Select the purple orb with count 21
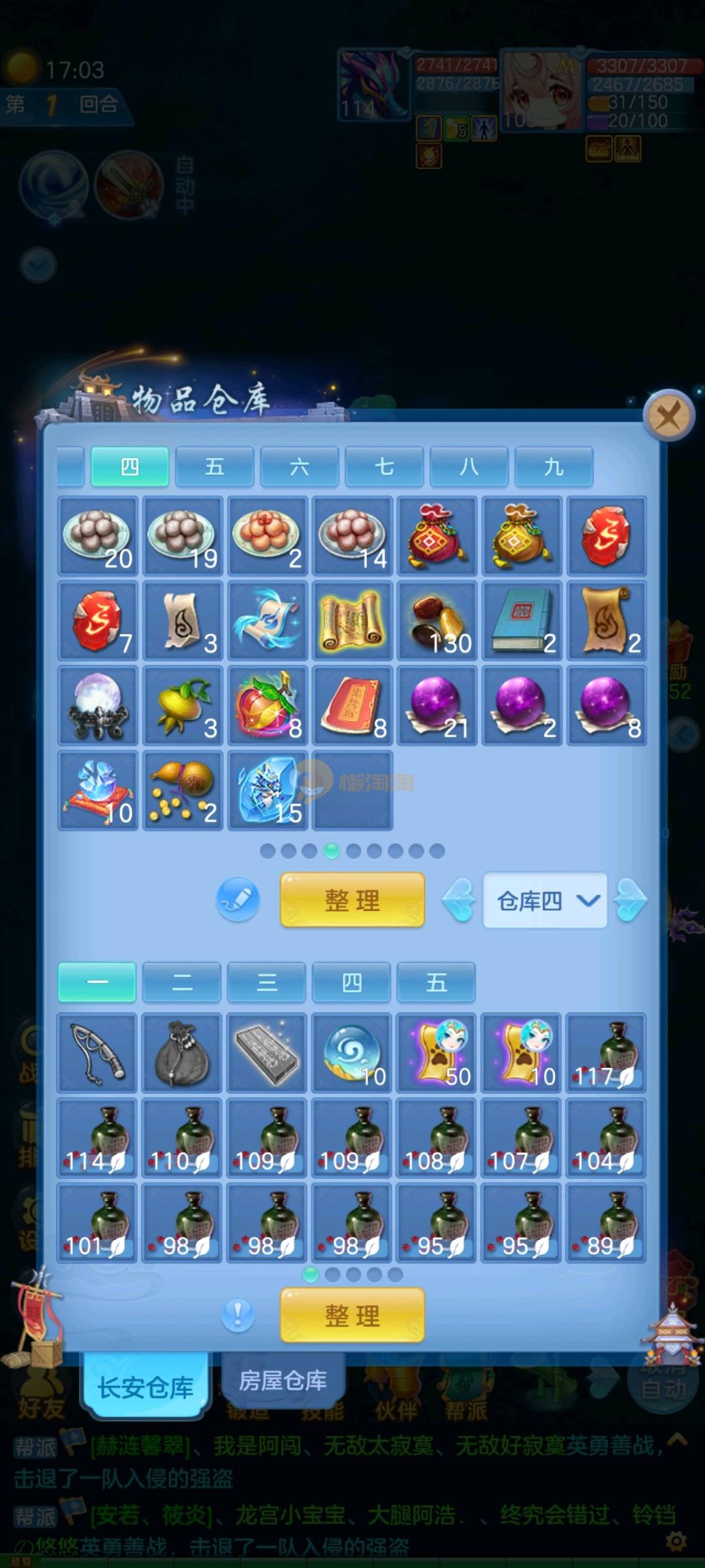705x1568 pixels. 437,706
